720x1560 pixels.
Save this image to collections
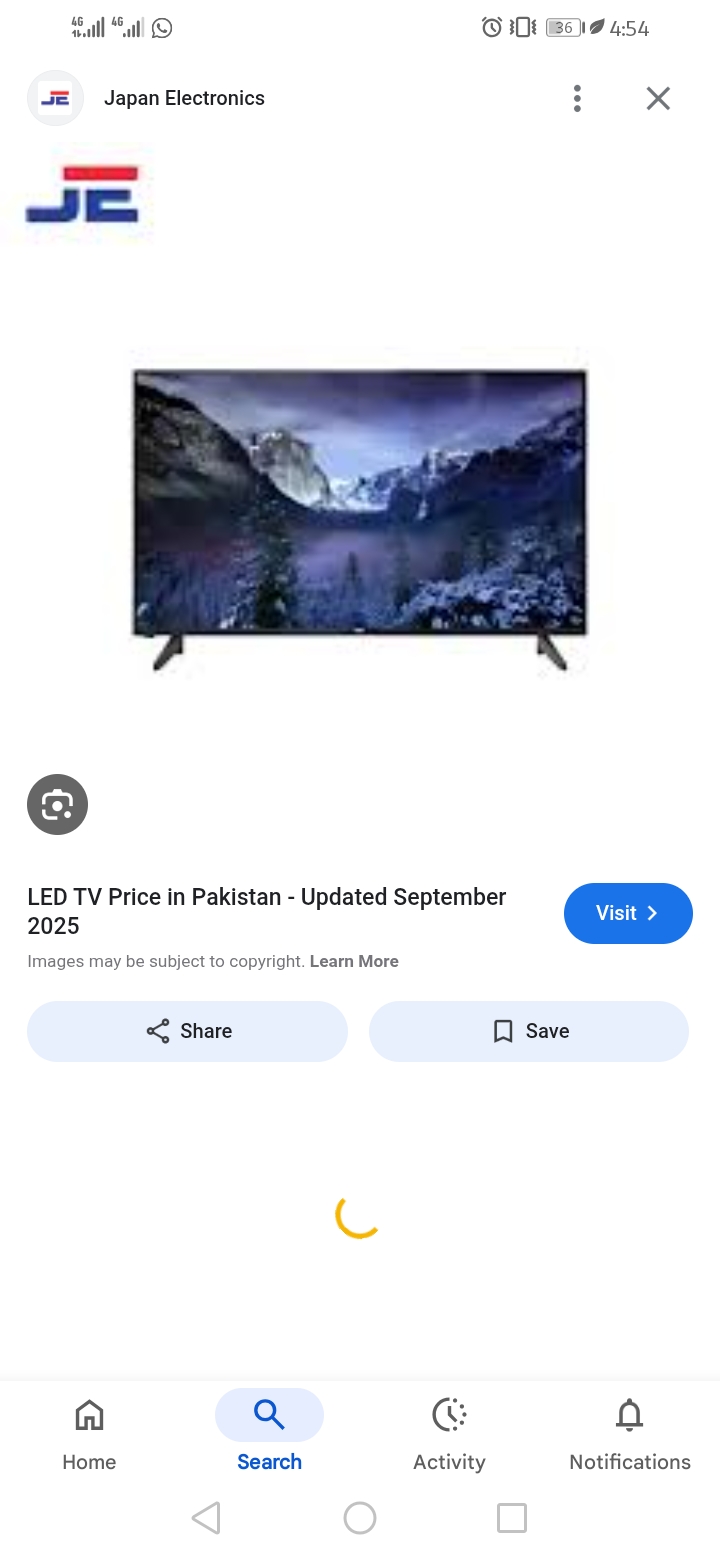[x=529, y=1031]
